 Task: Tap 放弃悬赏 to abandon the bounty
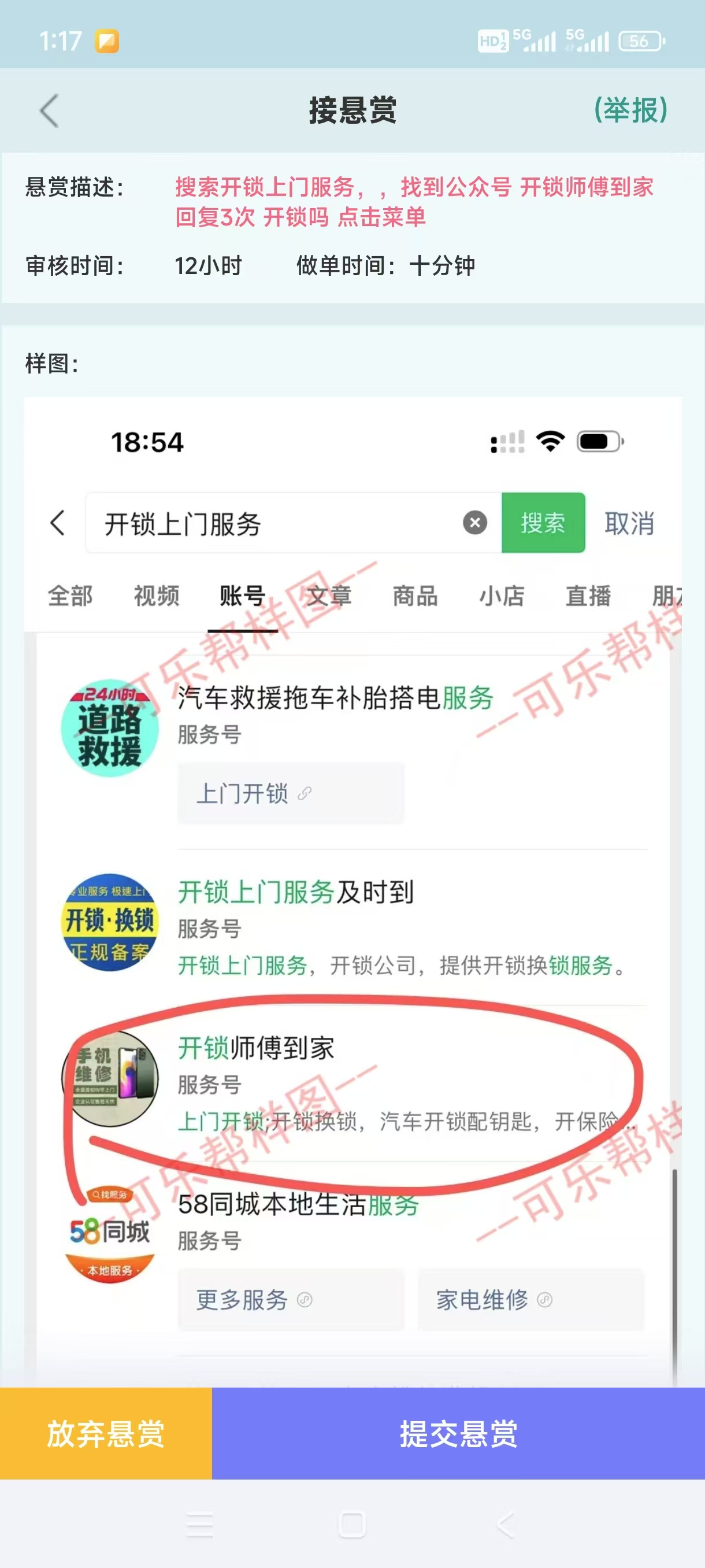(x=106, y=1433)
